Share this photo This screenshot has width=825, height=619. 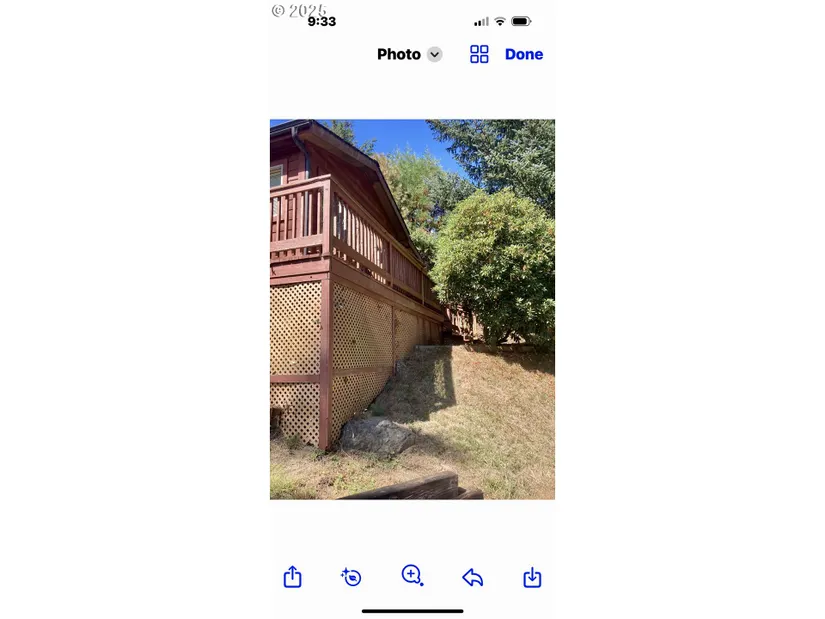point(292,577)
